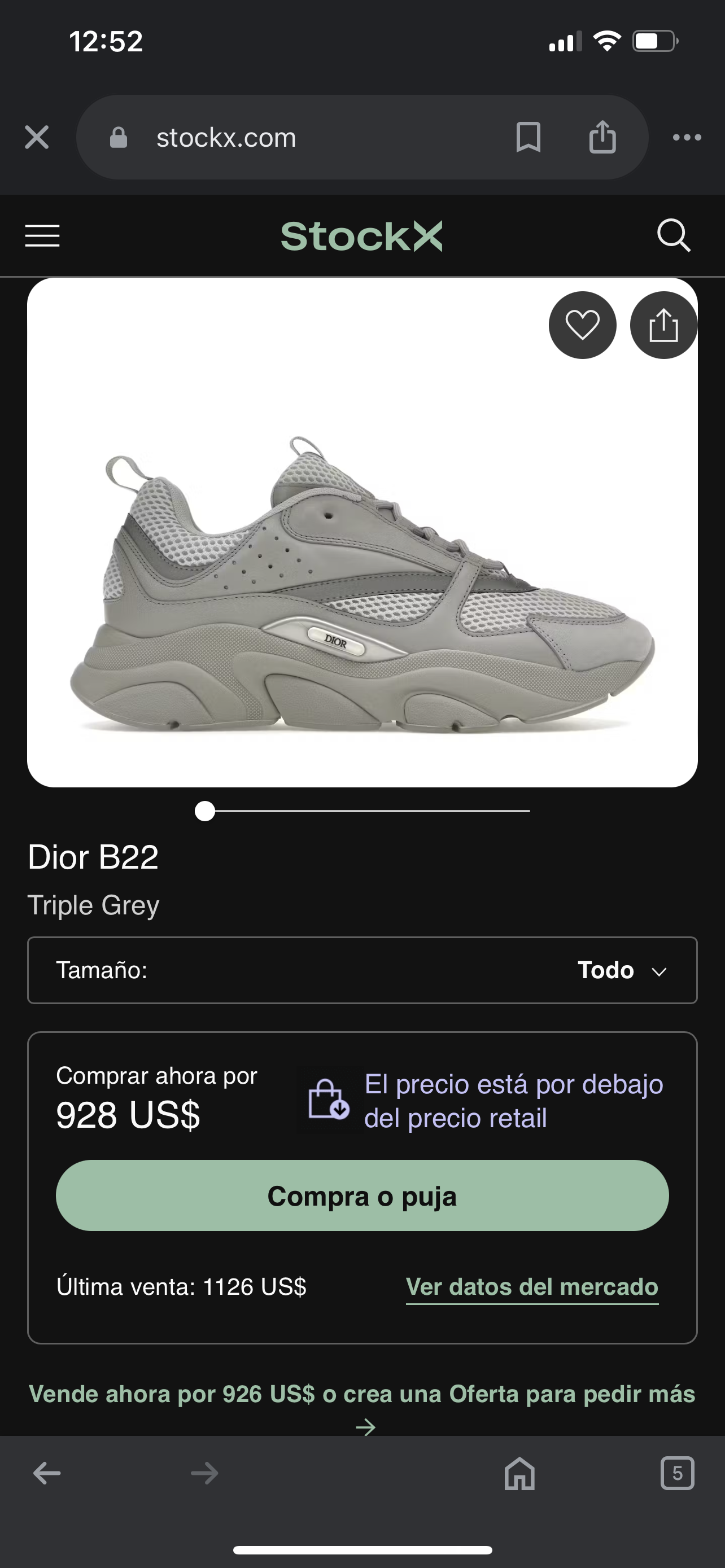Screen dimensions: 725x1568
Task: Move the image carousel slider dot
Action: 205,812
